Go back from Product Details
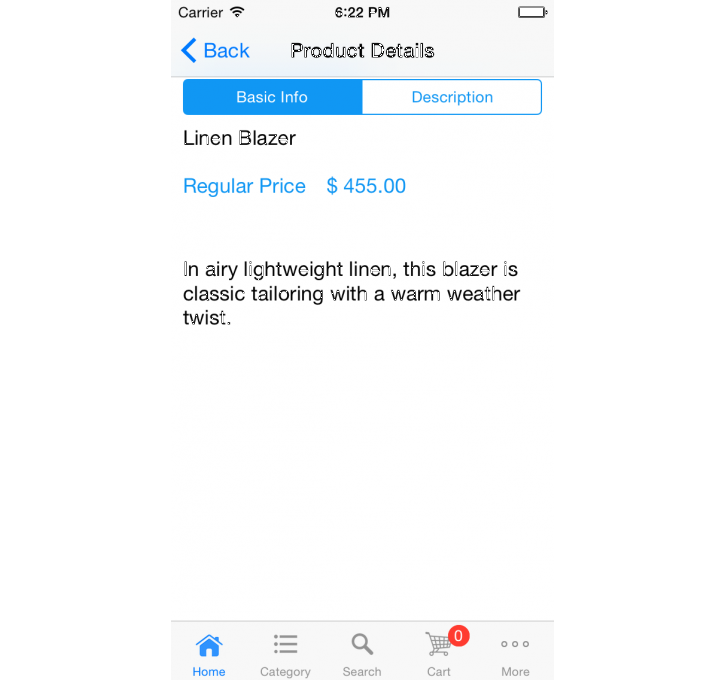The image size is (725, 680). coord(215,51)
